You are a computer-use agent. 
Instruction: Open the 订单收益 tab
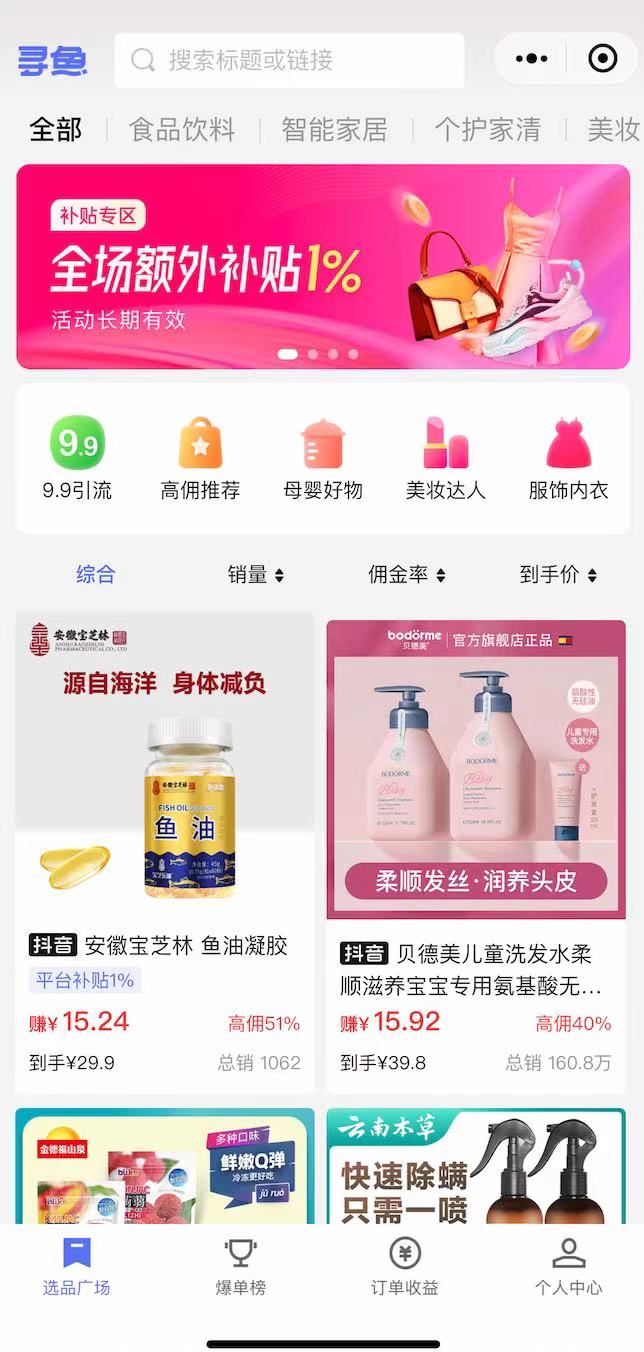pyautogui.click(x=405, y=1266)
